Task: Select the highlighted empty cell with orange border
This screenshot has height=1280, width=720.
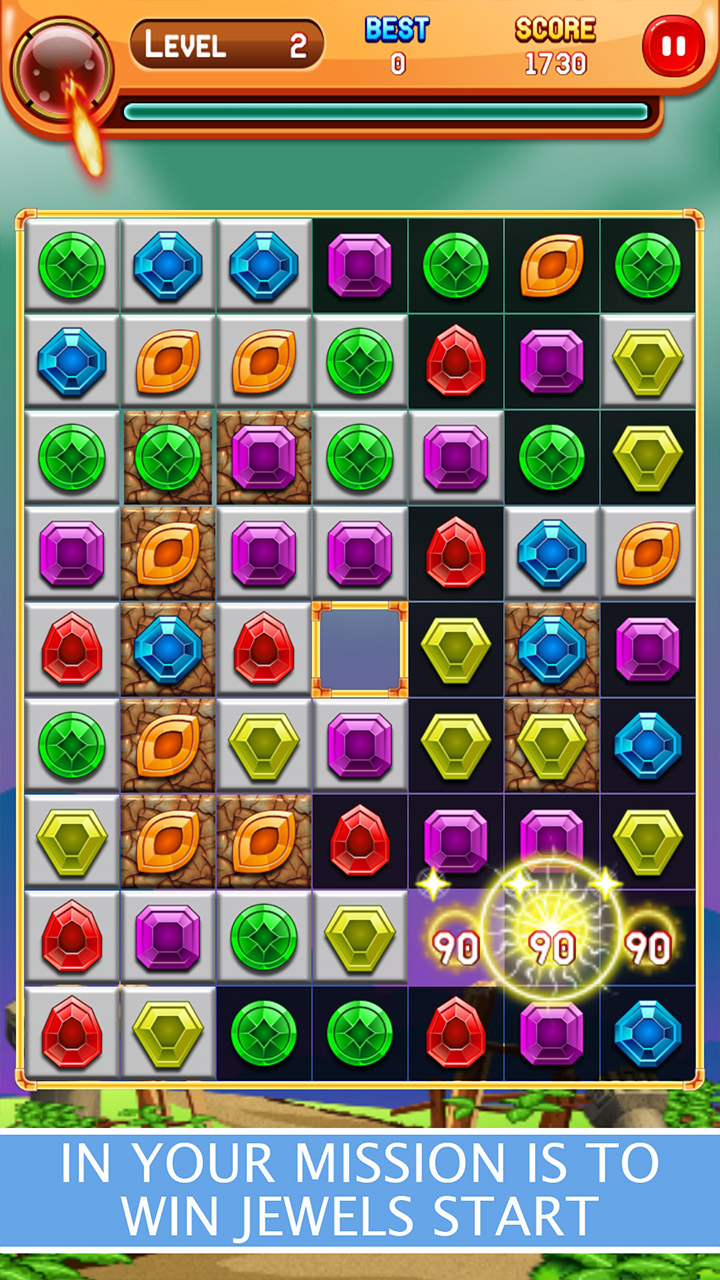Action: [359, 647]
